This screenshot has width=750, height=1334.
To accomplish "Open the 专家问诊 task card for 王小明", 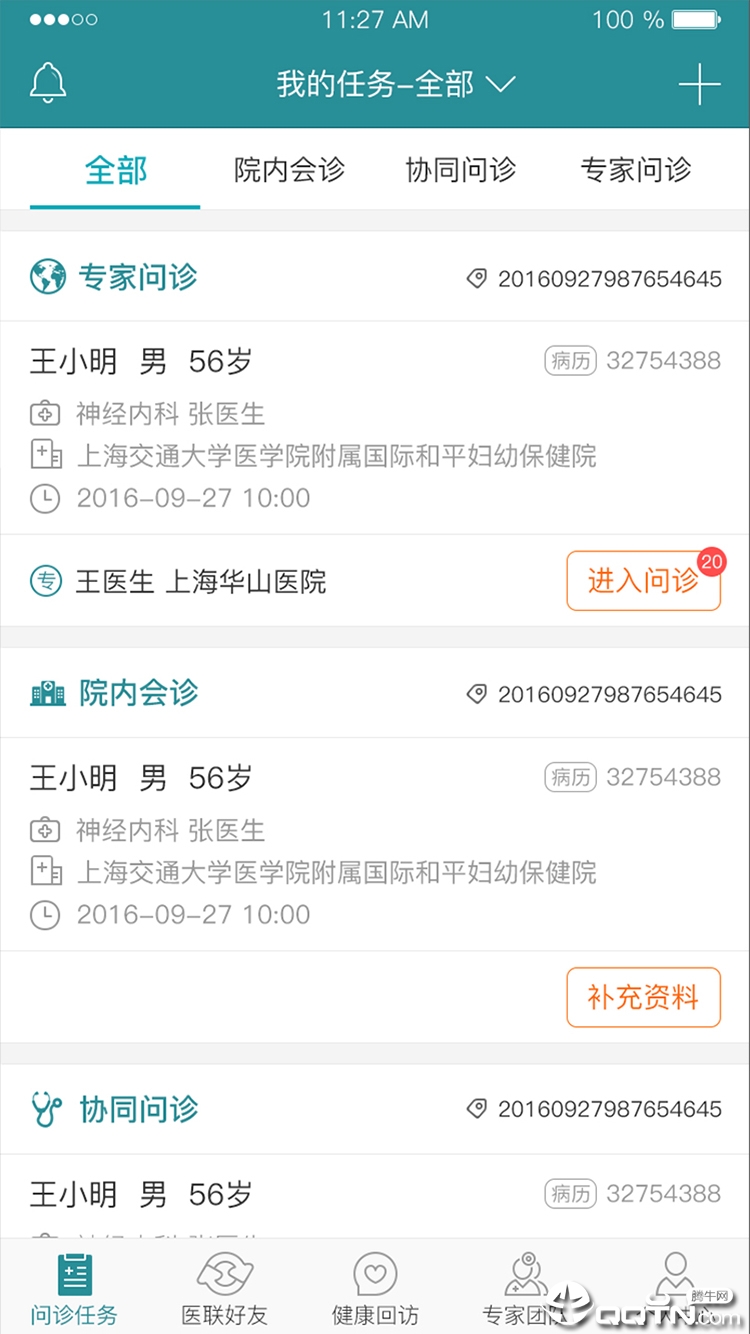I will (300, 430).
